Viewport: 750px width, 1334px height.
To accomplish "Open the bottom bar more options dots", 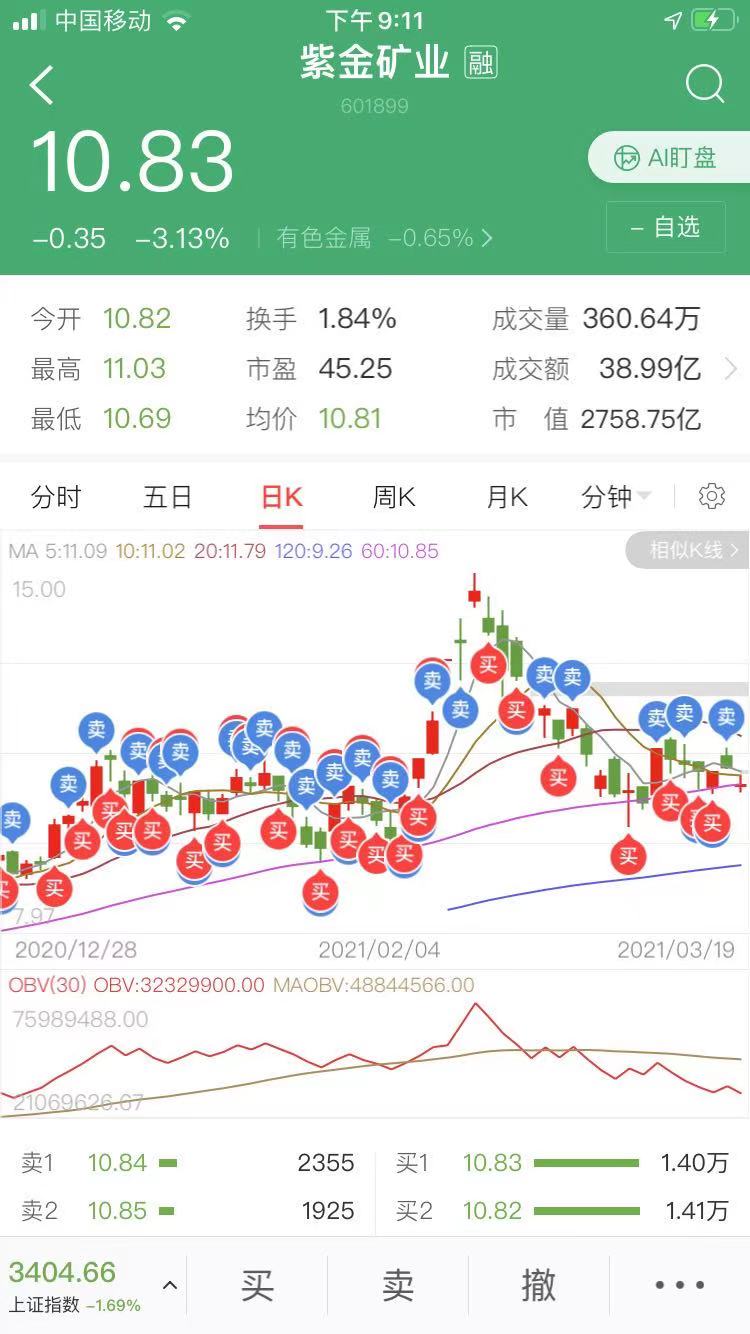I will coord(680,1285).
